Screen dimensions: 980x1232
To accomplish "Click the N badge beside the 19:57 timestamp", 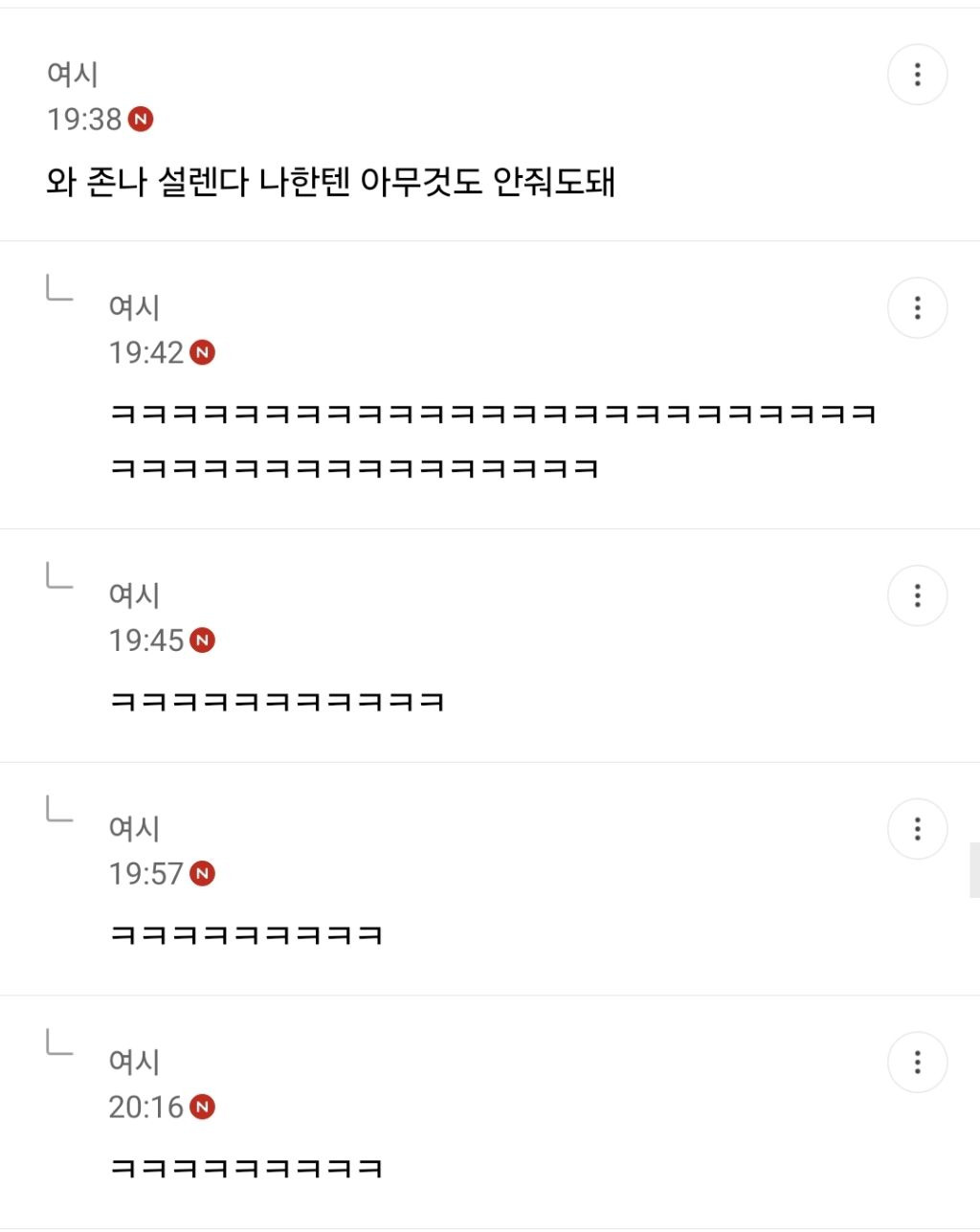I will pos(203,873).
